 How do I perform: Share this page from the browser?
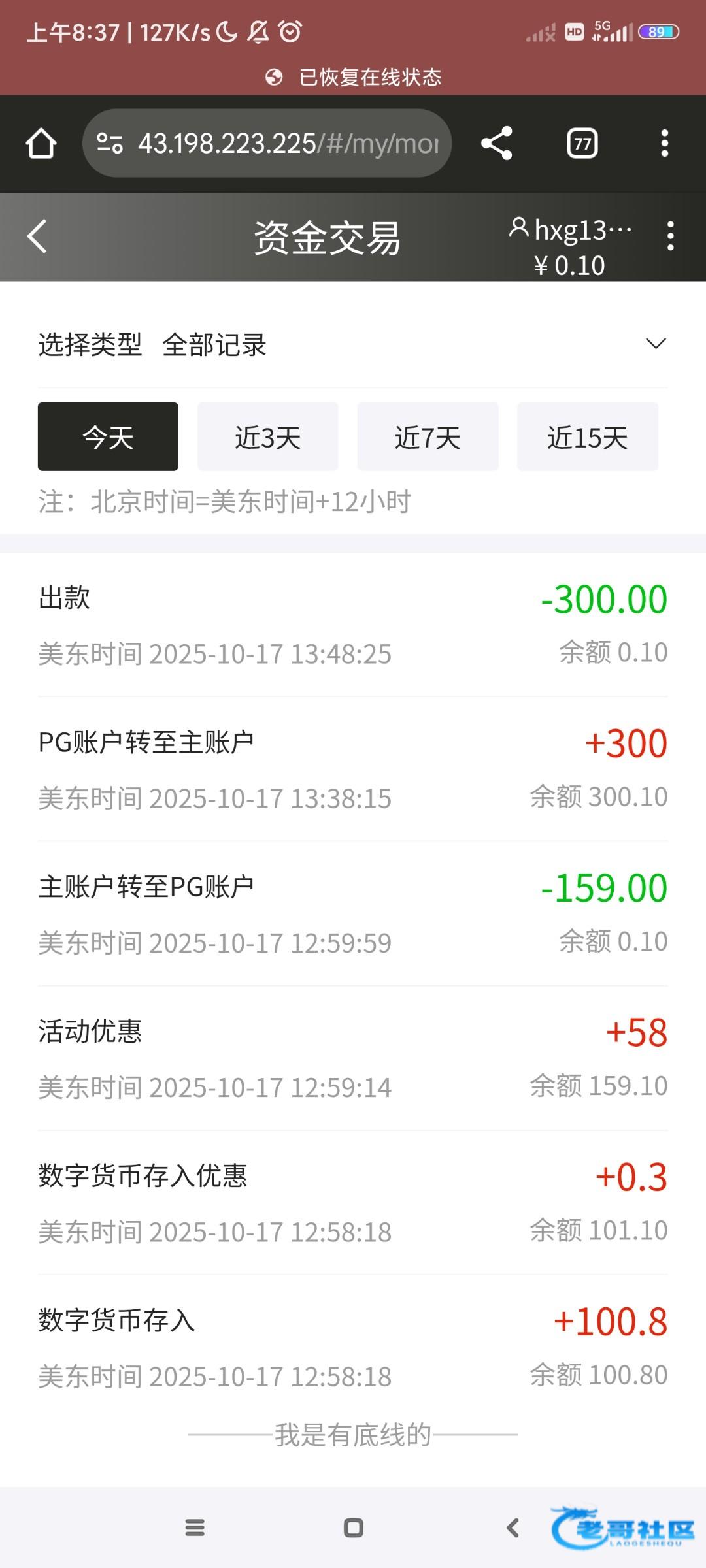(x=497, y=144)
